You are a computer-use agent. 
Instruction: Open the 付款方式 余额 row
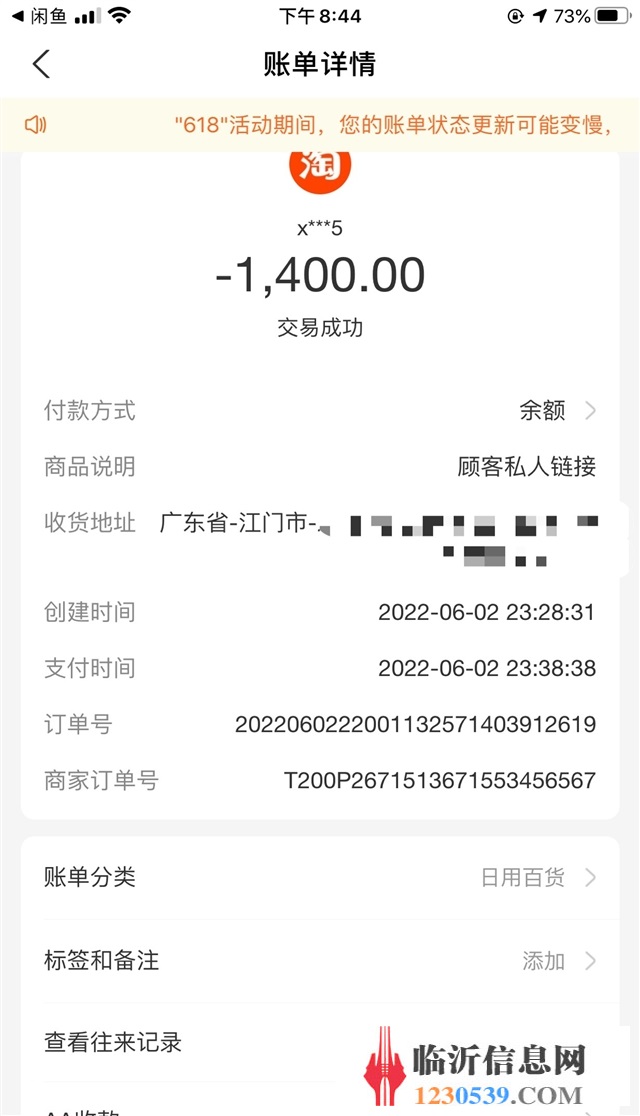click(320, 411)
